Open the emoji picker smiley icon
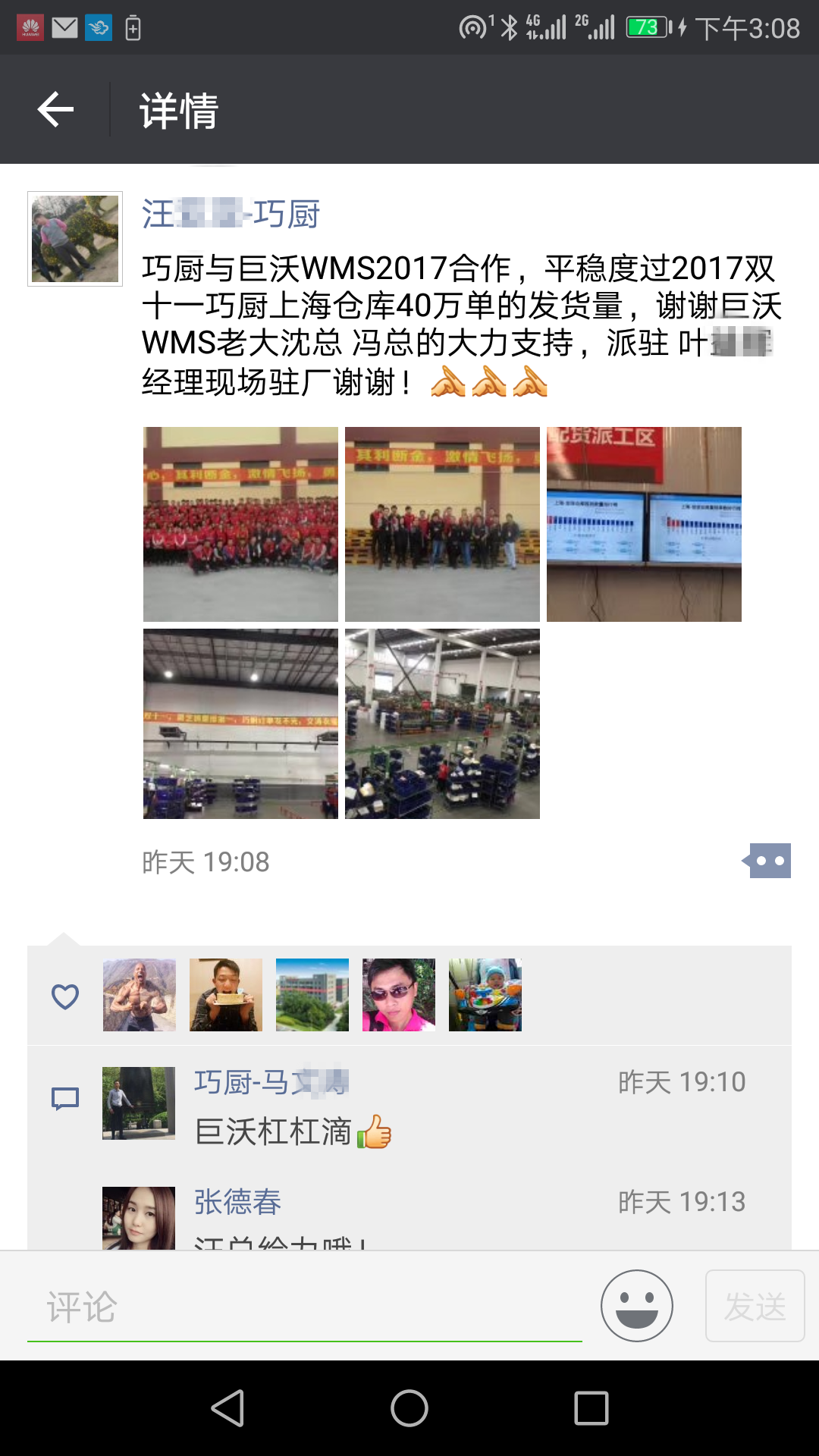Screen dimensions: 819x1456 [636, 1306]
